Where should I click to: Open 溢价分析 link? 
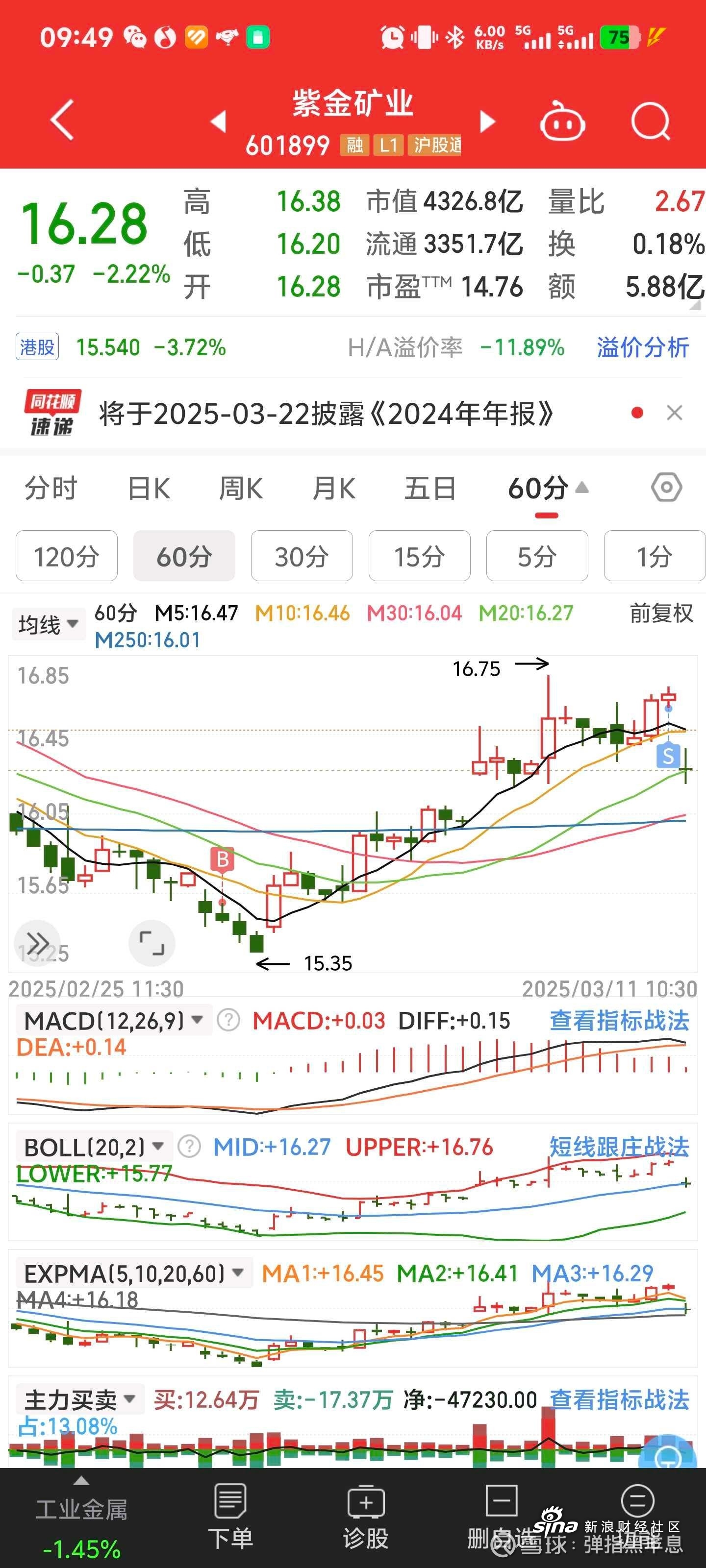tap(642, 347)
